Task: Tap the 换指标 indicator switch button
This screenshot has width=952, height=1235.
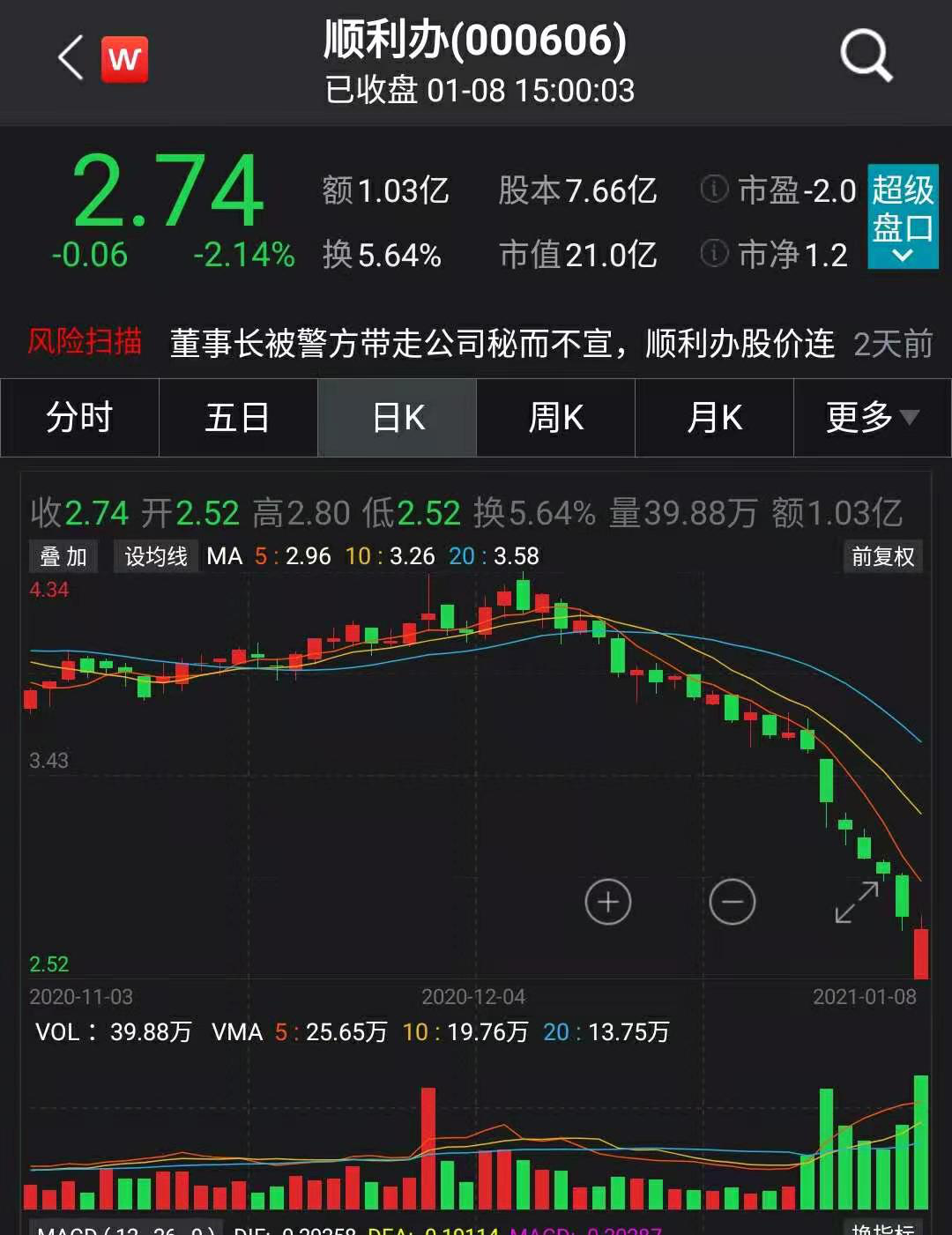Action: pyautogui.click(x=882, y=1228)
